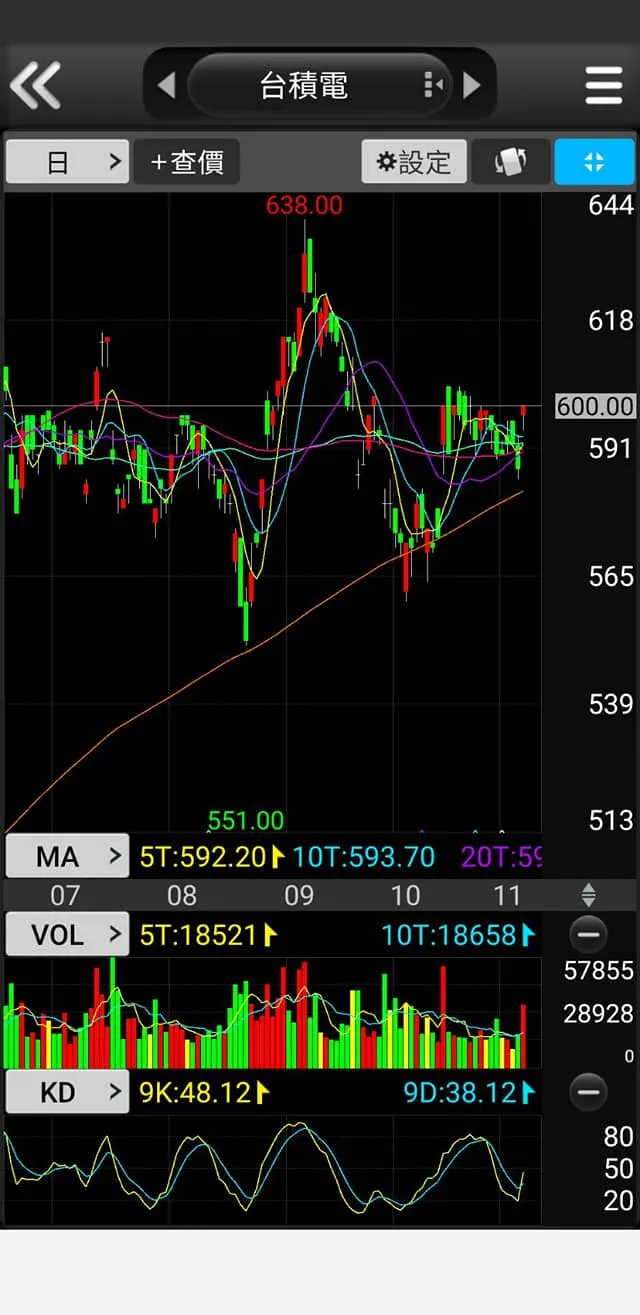
Task: Open chart 設定 settings
Action: (414, 162)
